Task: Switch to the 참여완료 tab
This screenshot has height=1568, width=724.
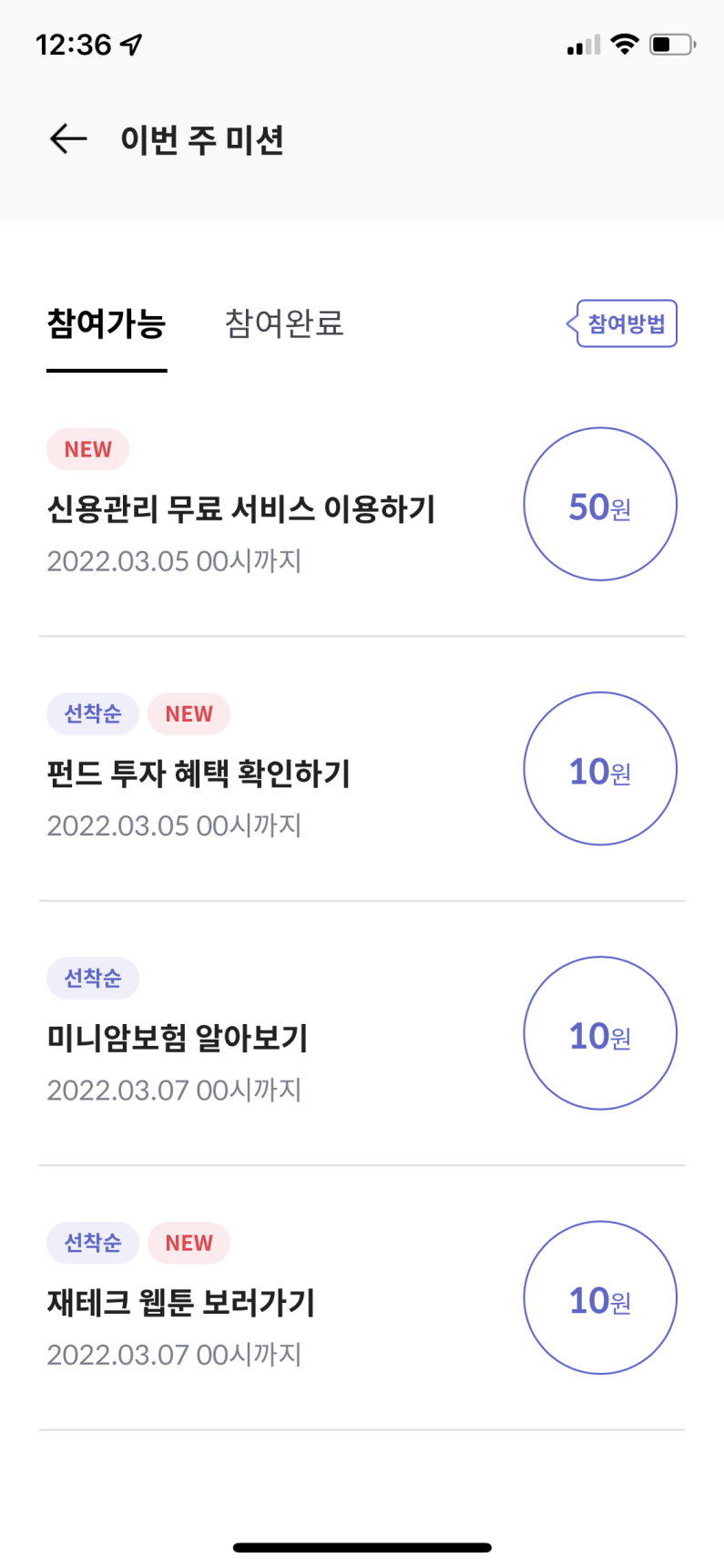Action: click(284, 323)
